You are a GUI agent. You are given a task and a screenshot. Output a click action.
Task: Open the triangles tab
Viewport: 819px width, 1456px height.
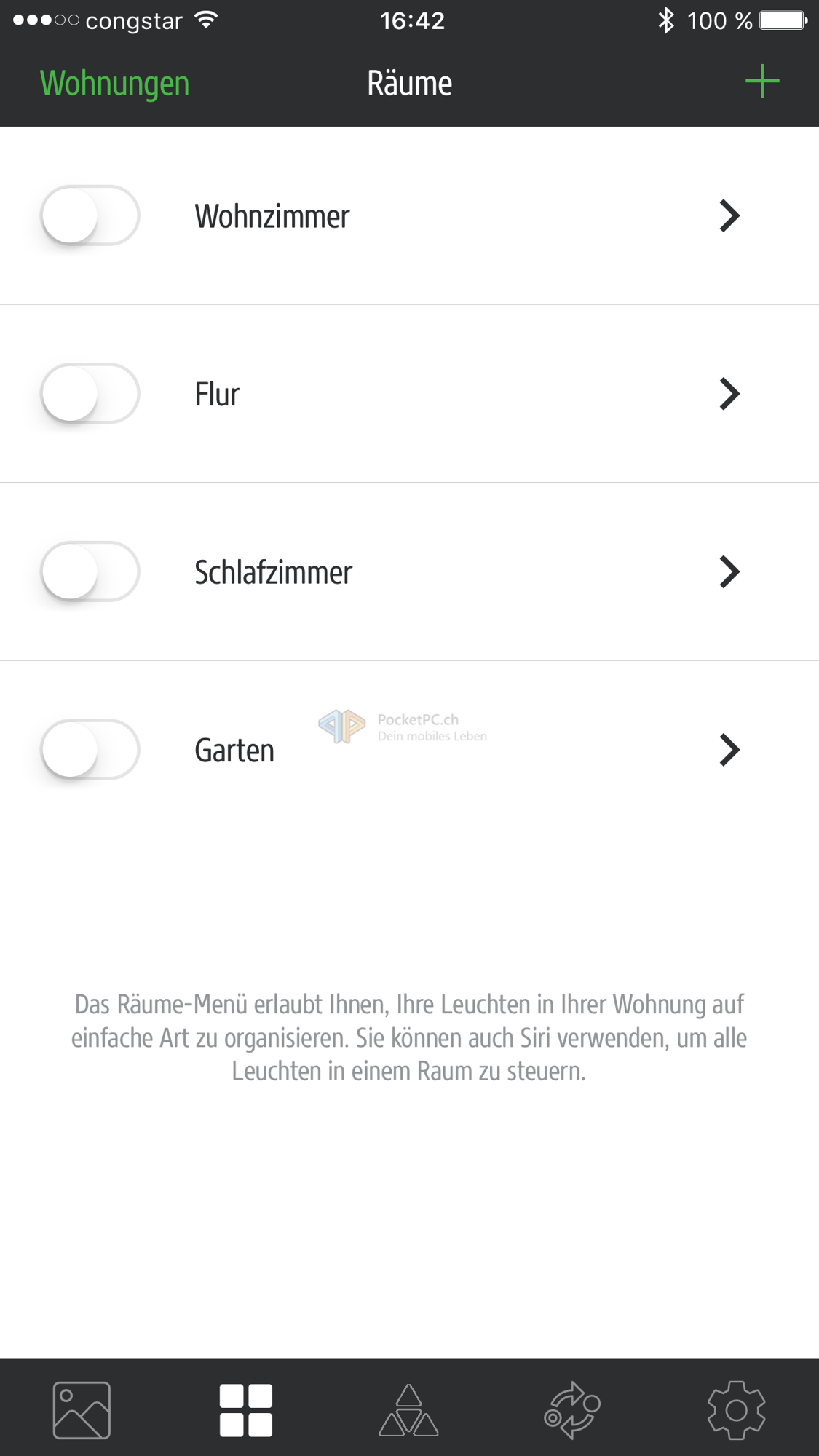coord(409,1410)
